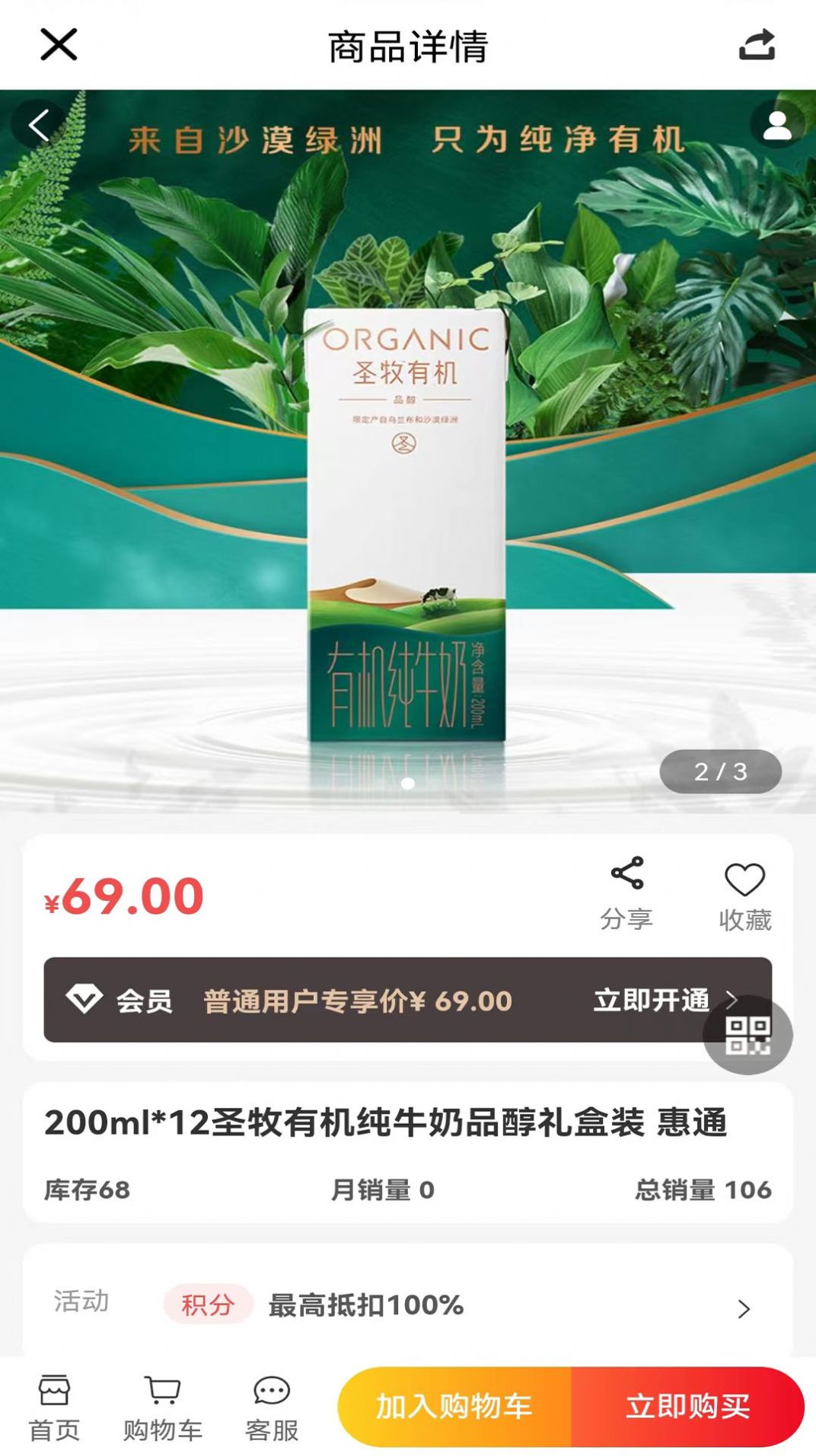Screen dimensions: 816x1456
Task: Open the user profile icon
Action: (776, 125)
